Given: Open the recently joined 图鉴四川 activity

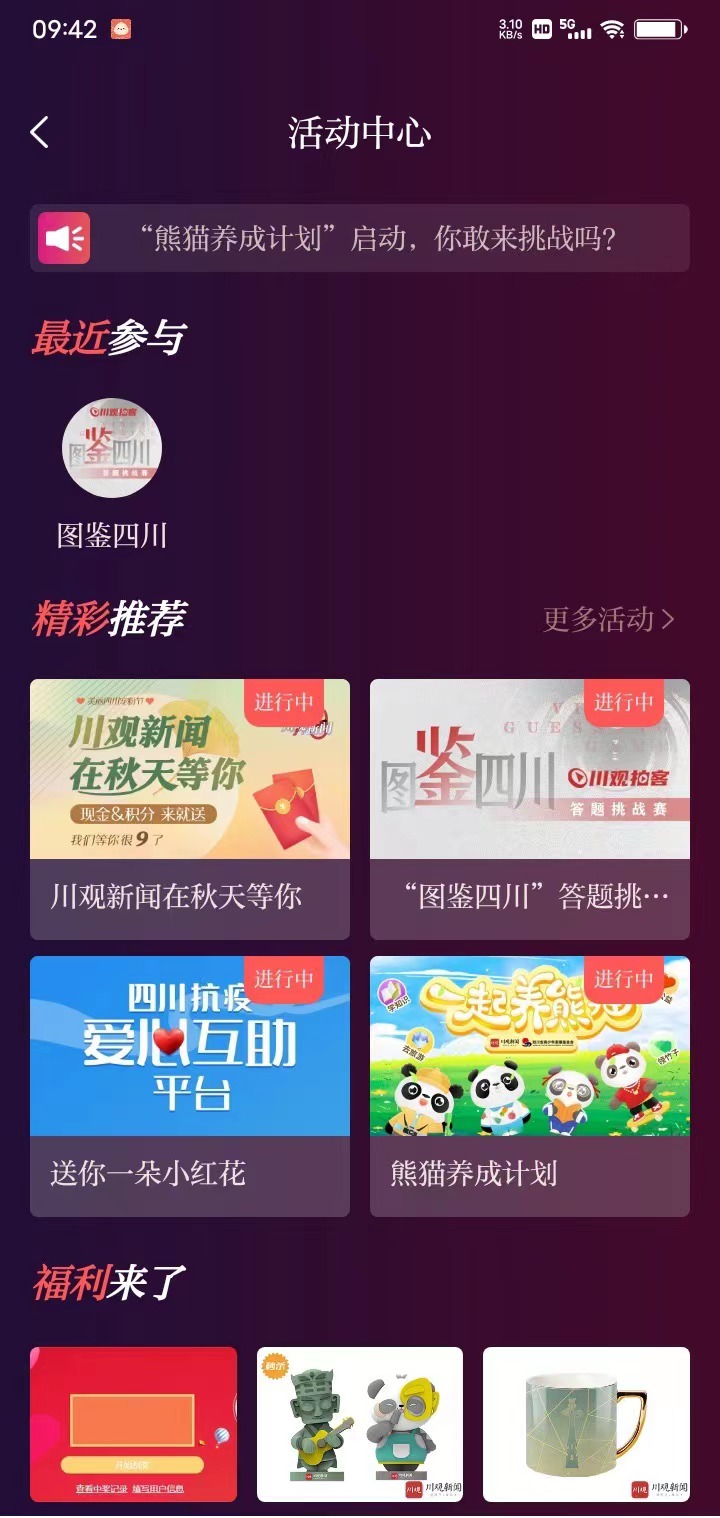Looking at the screenshot, I should 111,450.
